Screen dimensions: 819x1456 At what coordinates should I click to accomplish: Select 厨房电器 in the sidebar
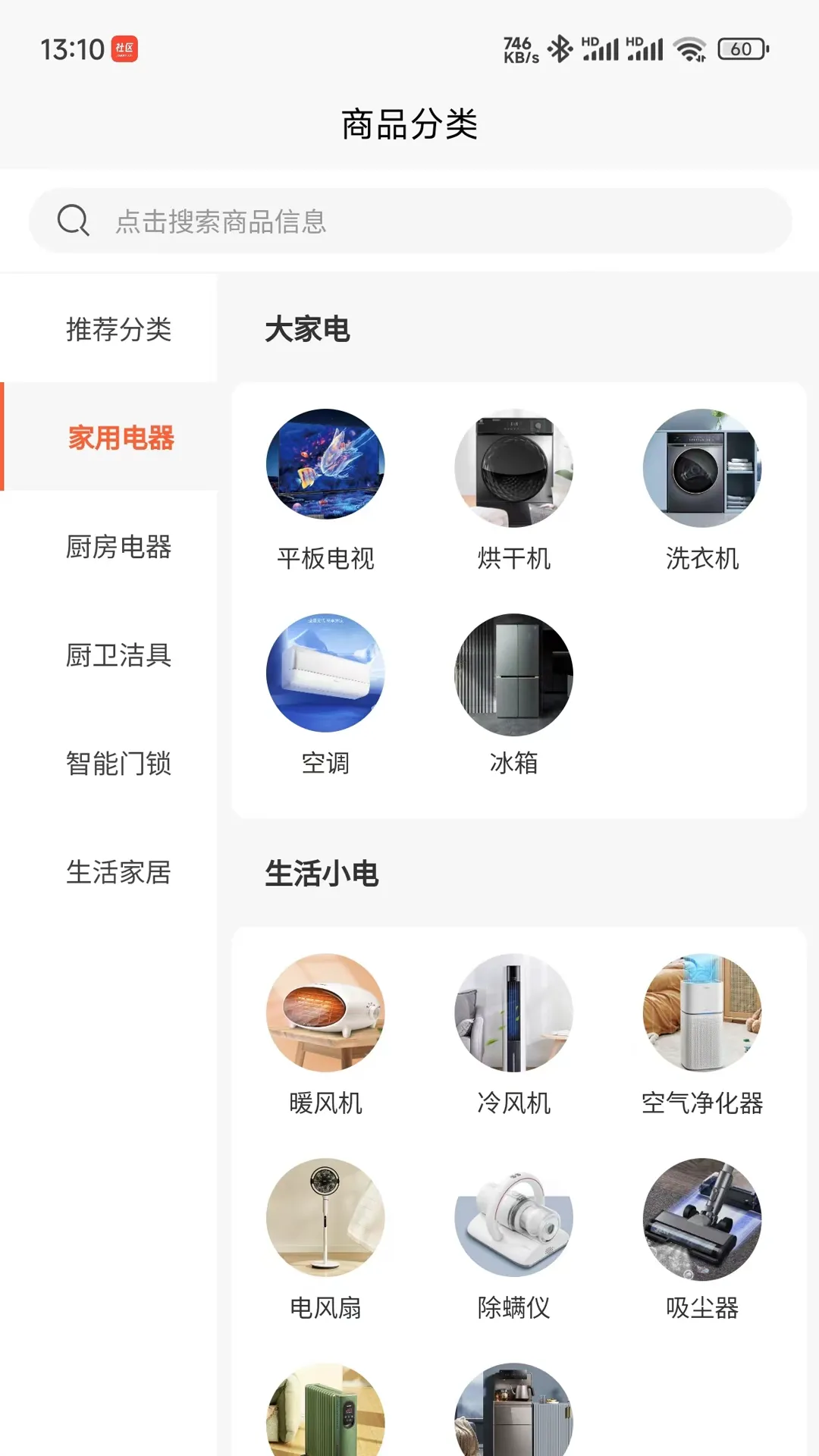(x=118, y=548)
